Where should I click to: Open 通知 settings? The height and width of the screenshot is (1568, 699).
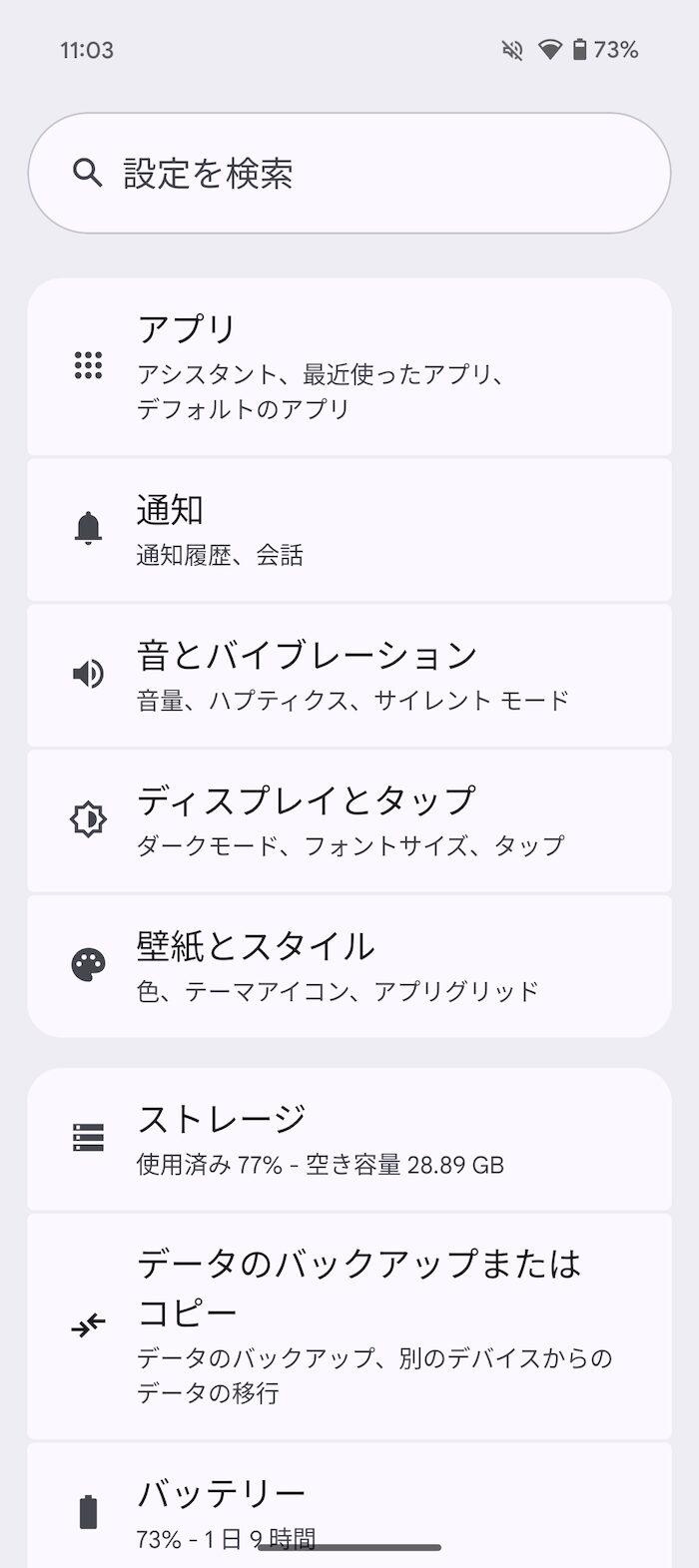(x=349, y=529)
